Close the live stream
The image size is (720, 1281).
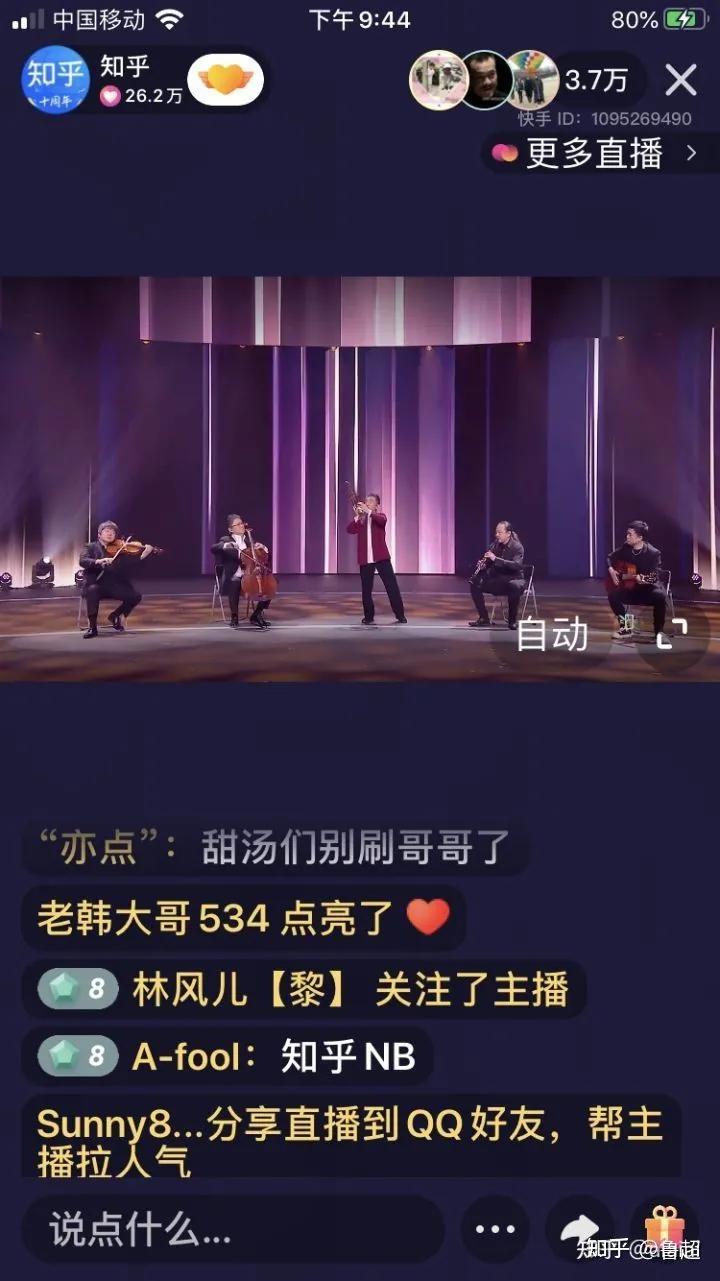681,80
